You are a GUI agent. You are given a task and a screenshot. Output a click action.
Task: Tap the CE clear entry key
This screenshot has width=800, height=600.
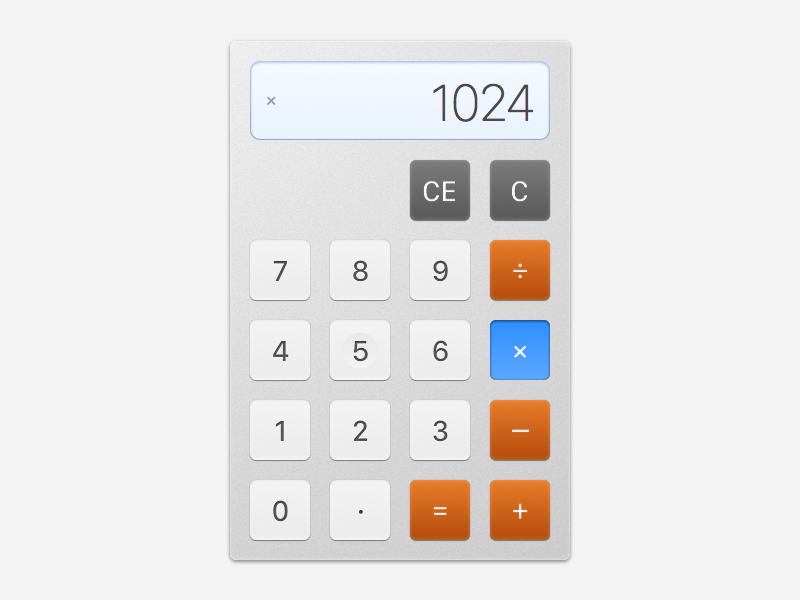[x=440, y=190]
